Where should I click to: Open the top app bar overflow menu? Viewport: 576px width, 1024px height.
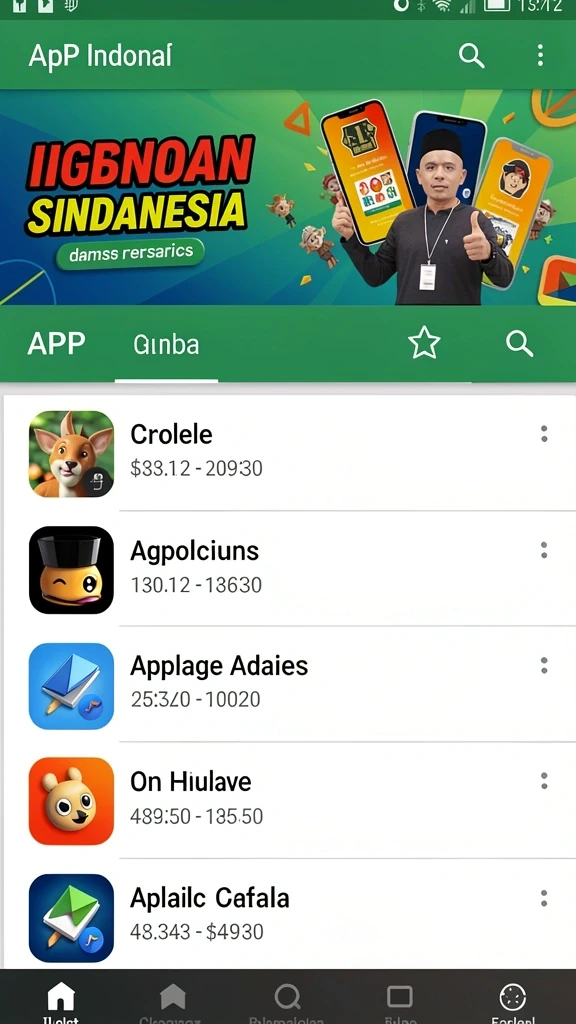[540, 56]
